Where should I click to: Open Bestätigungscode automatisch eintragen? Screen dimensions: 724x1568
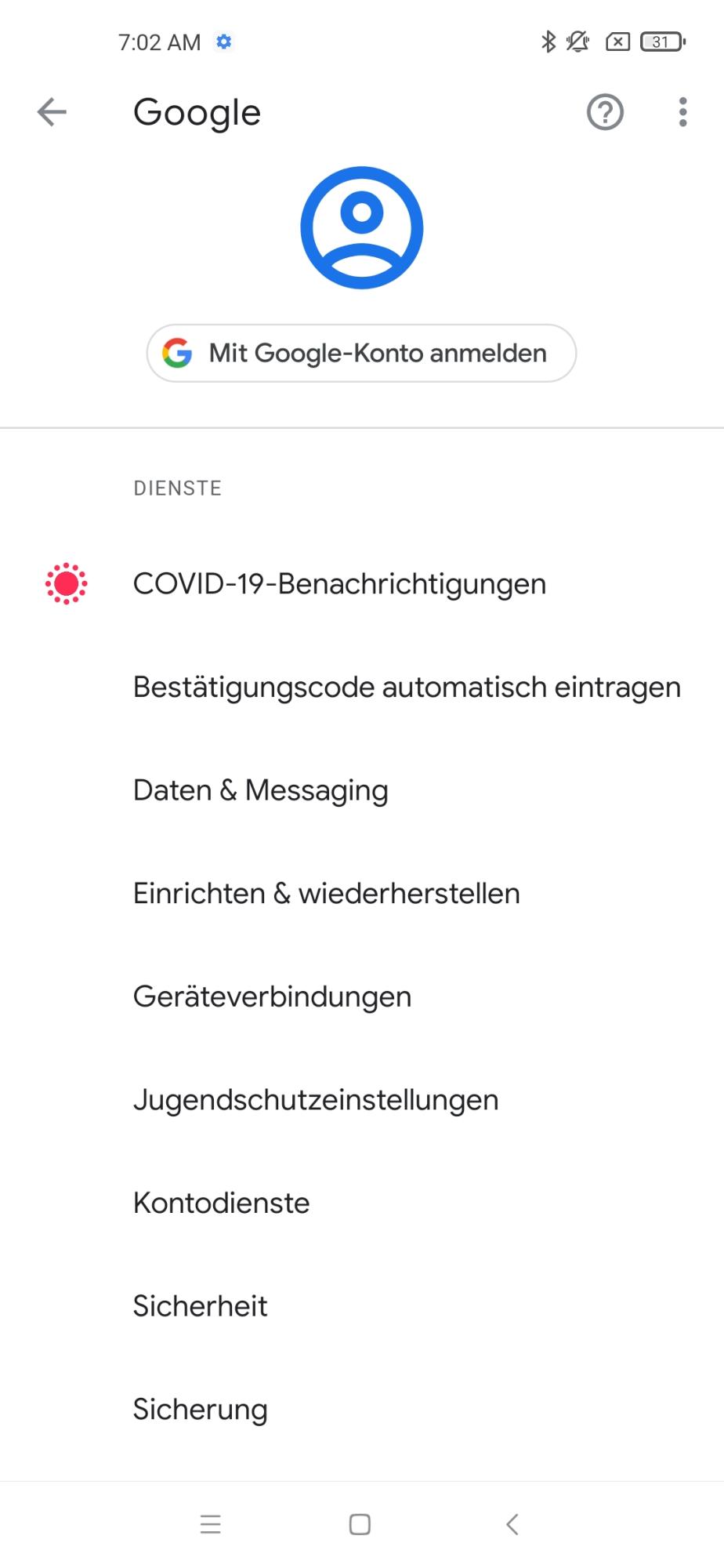(407, 687)
